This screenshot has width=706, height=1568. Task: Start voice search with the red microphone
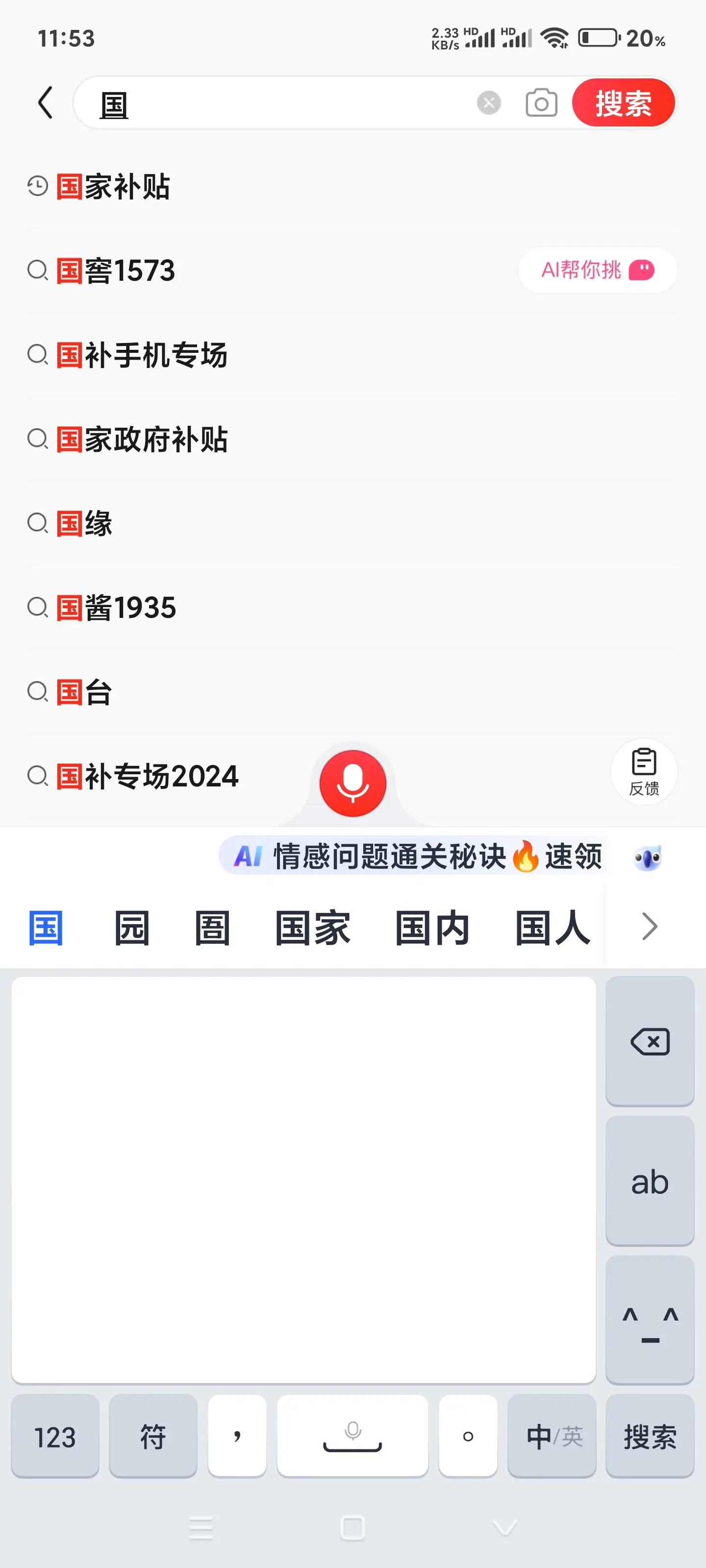click(x=353, y=783)
